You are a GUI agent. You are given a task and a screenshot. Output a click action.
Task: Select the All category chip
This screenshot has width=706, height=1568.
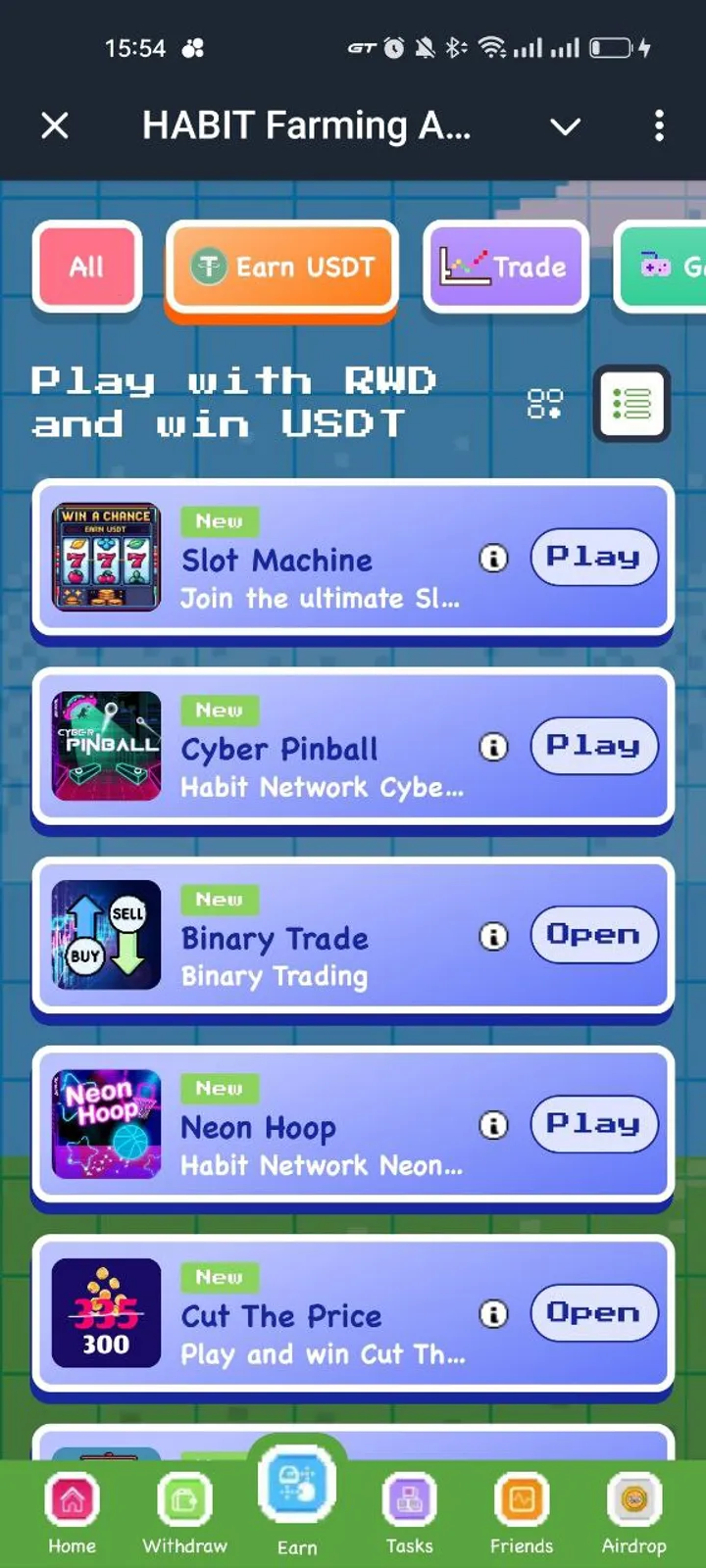tap(86, 267)
